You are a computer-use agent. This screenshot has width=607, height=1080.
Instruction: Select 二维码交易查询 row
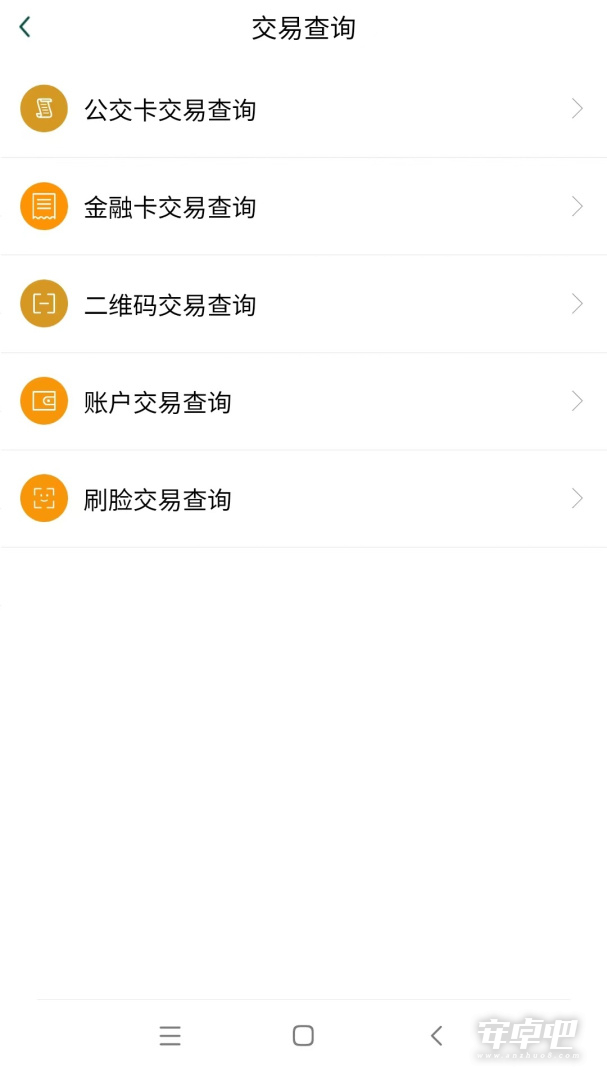point(303,304)
